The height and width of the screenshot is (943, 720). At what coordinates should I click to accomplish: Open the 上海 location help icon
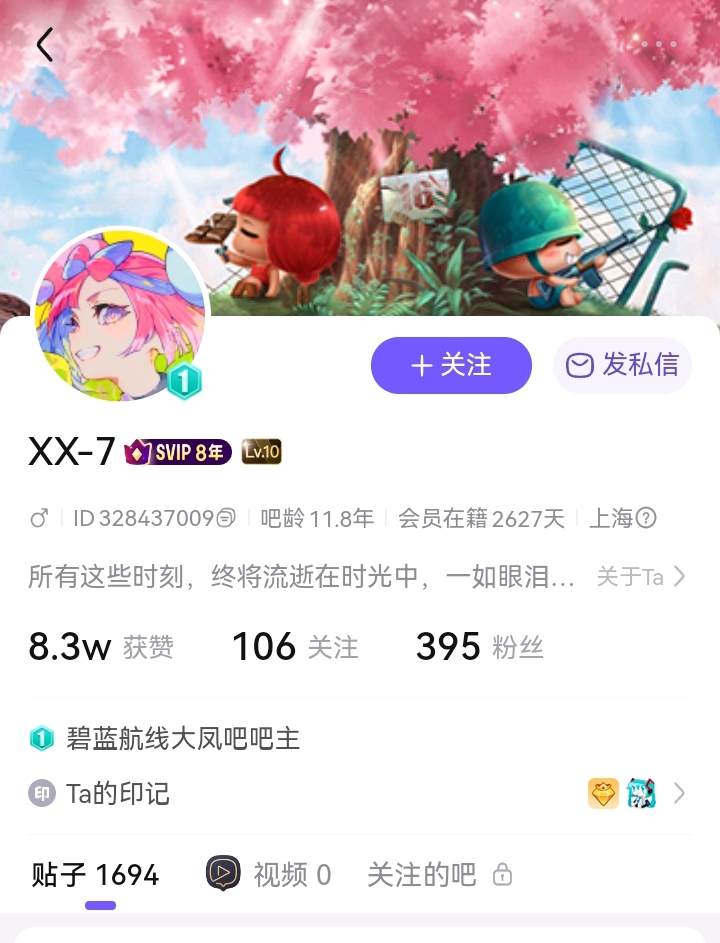coord(646,518)
